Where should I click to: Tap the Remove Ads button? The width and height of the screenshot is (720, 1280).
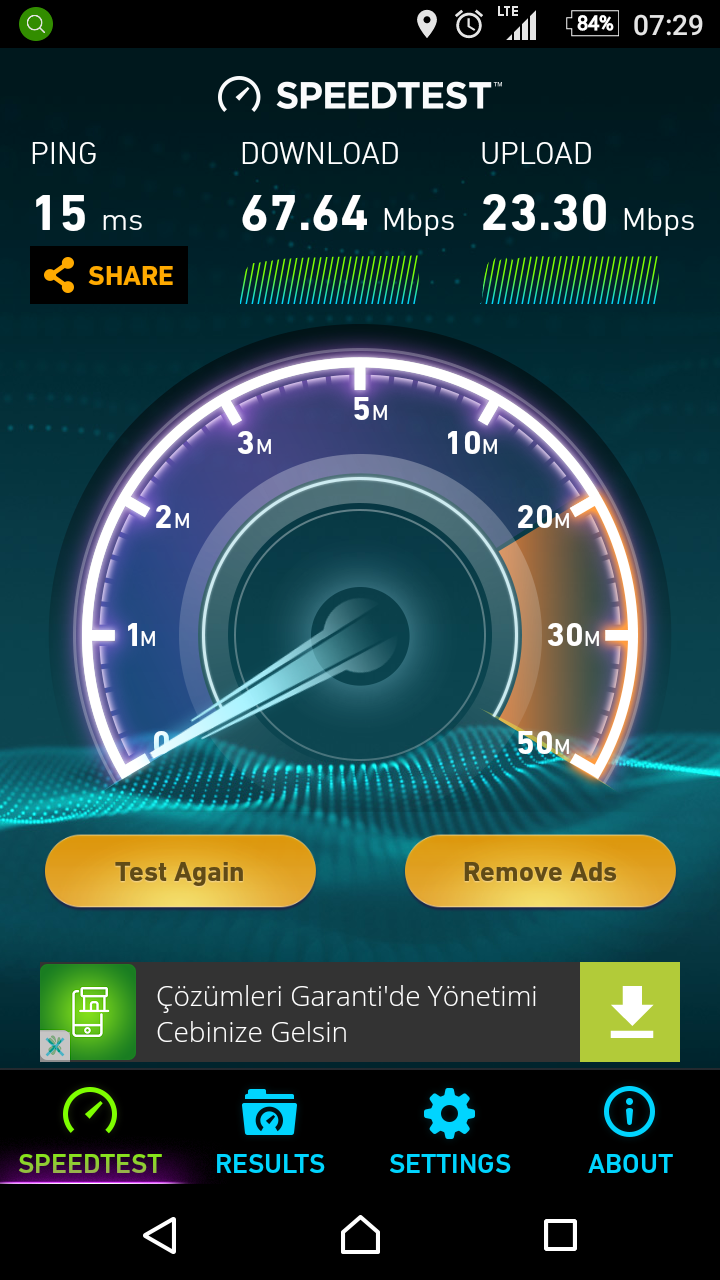[540, 872]
